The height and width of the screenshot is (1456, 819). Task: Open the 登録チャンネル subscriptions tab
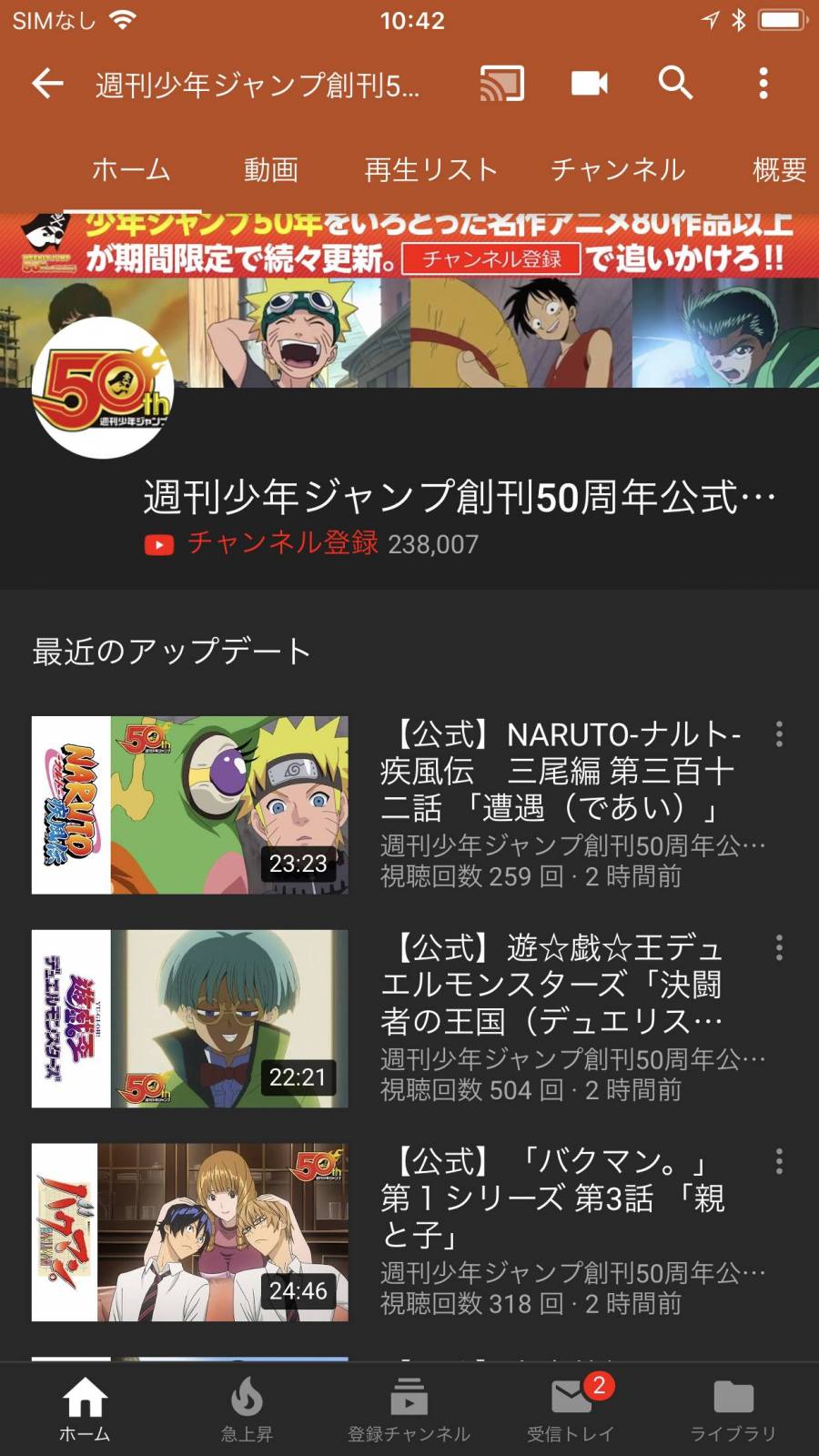pos(409,1409)
